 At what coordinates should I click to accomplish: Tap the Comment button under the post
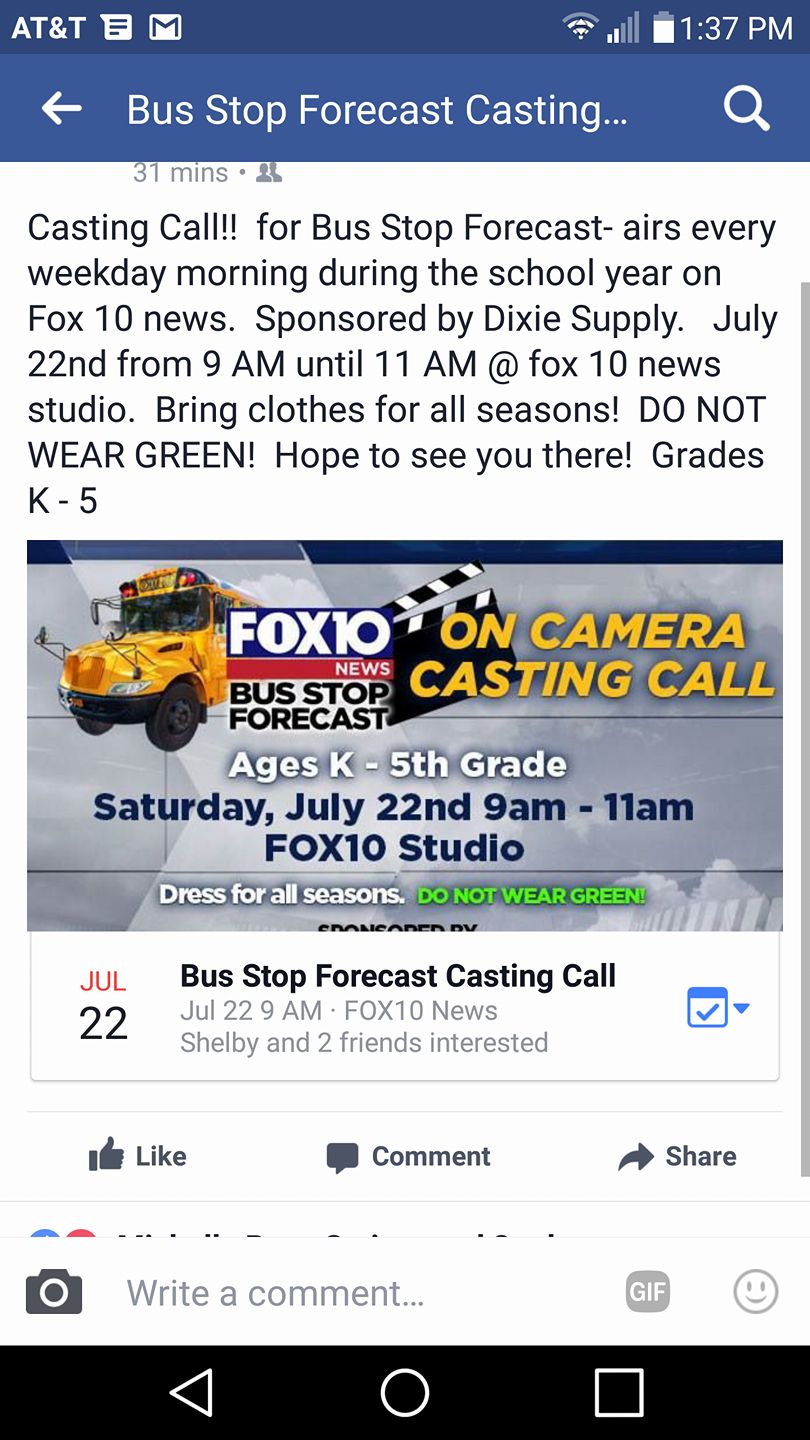(x=408, y=1156)
